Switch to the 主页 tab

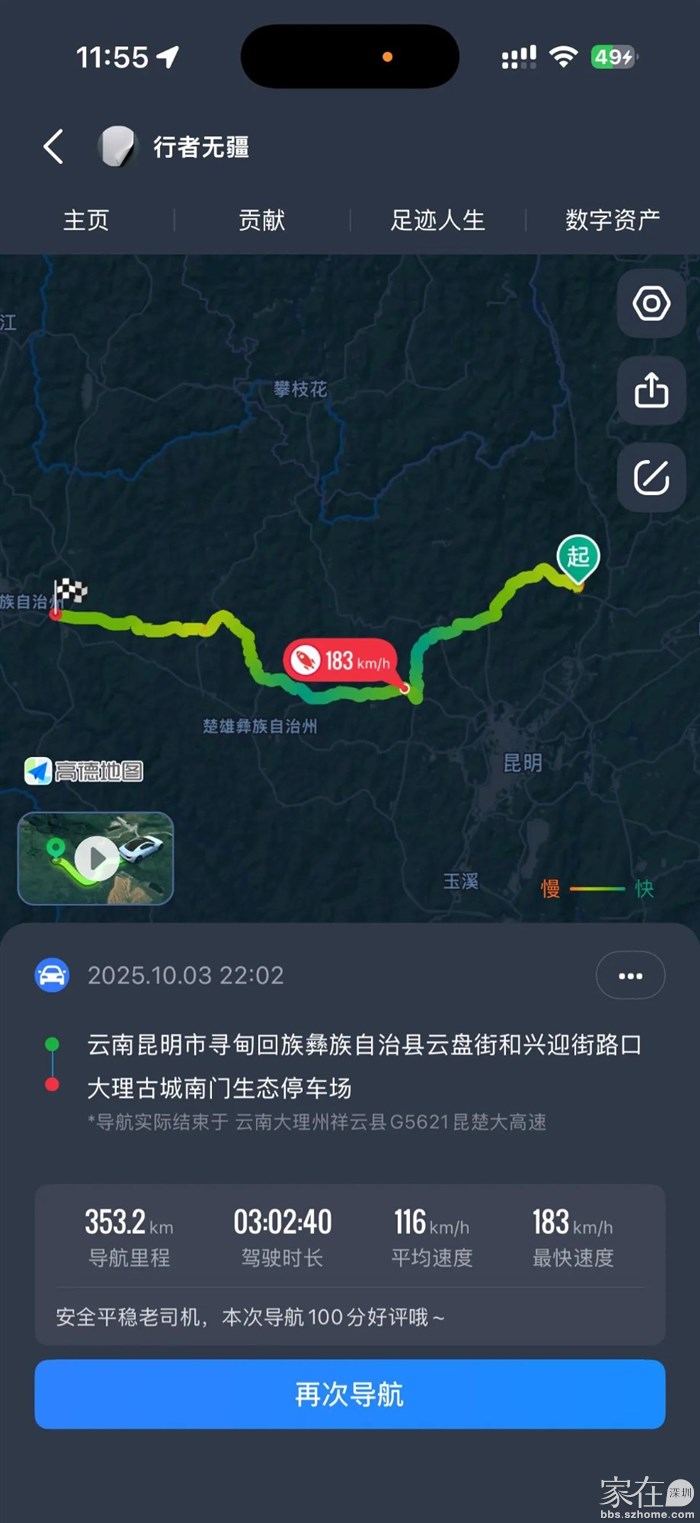pyautogui.click(x=86, y=221)
